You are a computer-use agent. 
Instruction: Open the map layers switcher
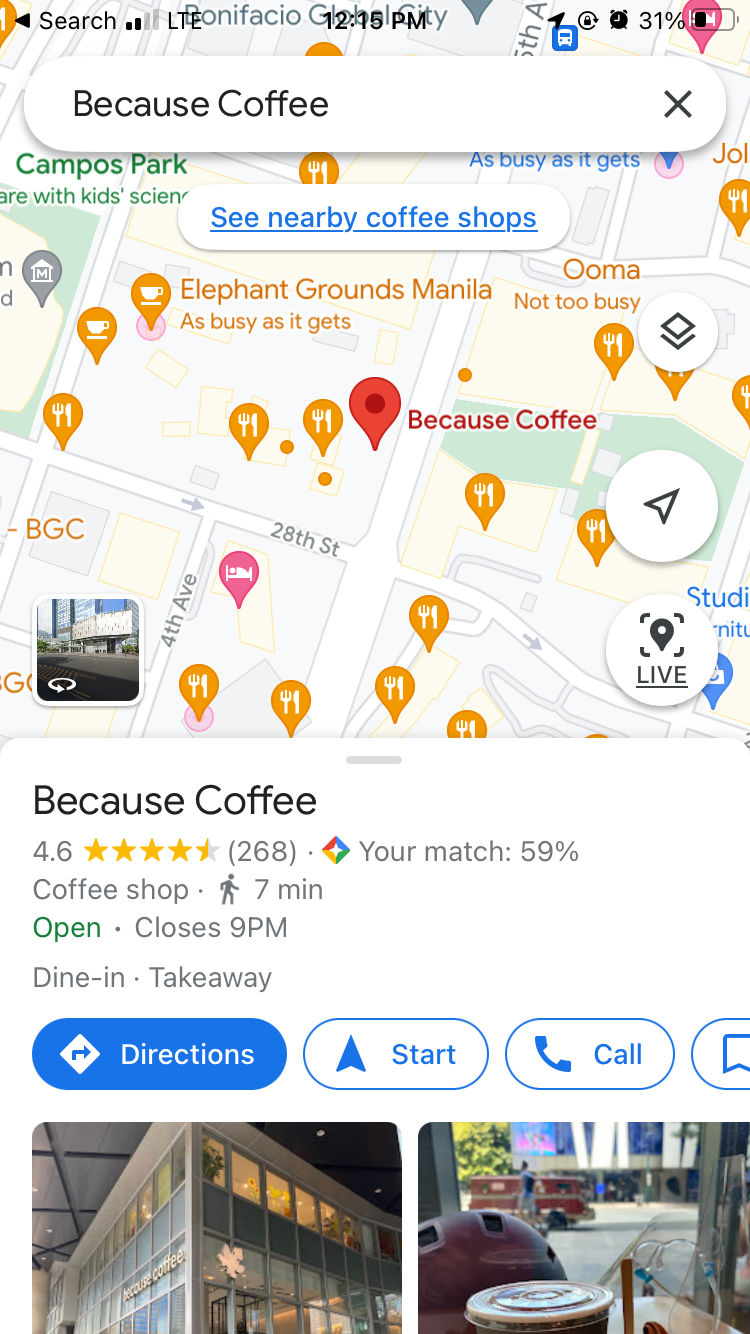(678, 331)
